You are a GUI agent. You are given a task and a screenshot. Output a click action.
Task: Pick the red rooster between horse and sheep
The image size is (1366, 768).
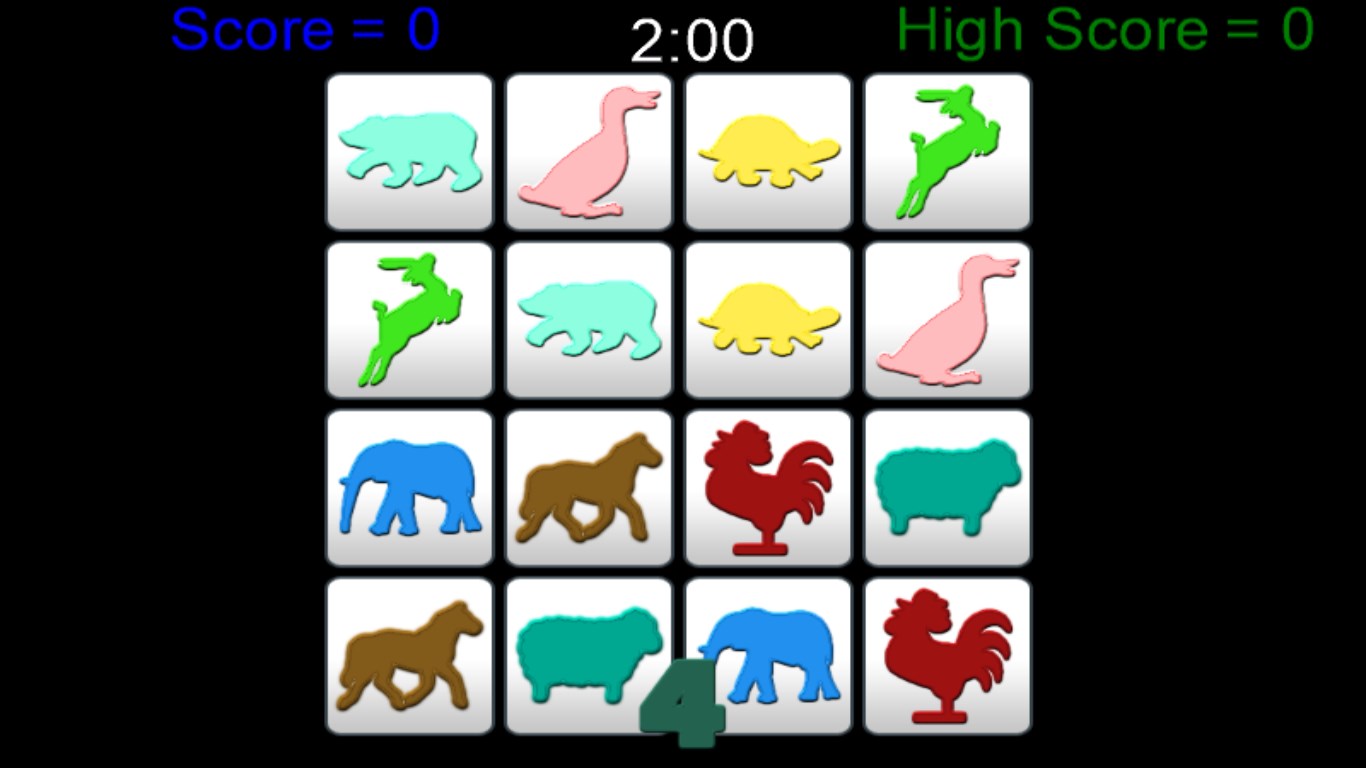click(x=768, y=488)
